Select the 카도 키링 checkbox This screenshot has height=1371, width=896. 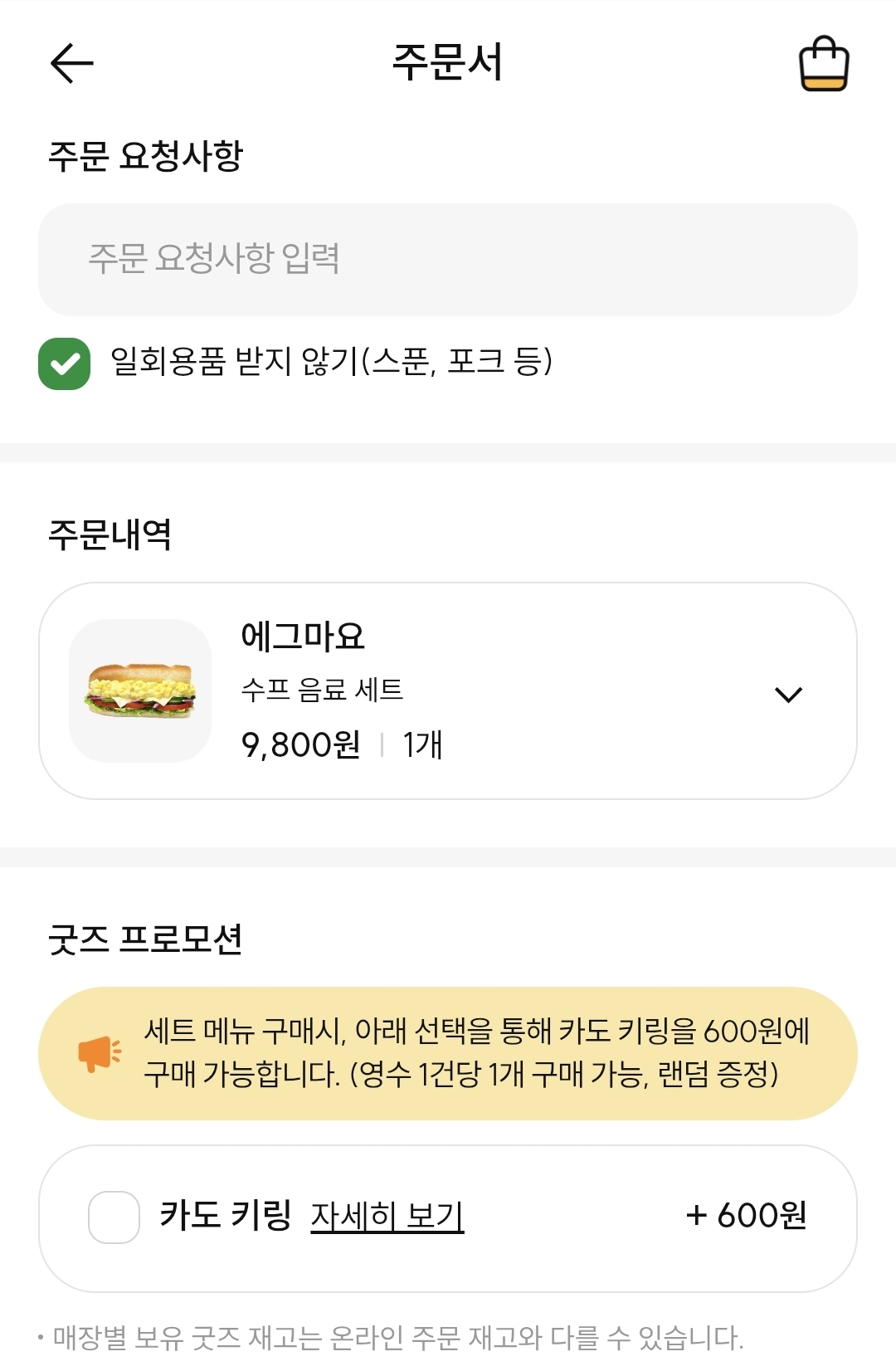tap(114, 1217)
